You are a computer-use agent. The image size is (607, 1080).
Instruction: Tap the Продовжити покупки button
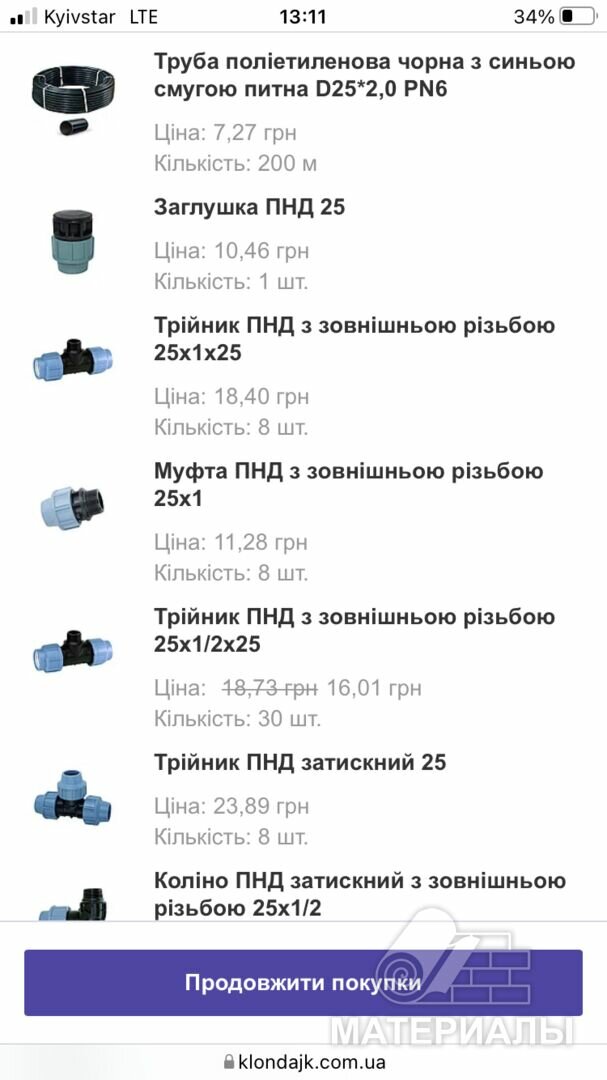tap(303, 982)
